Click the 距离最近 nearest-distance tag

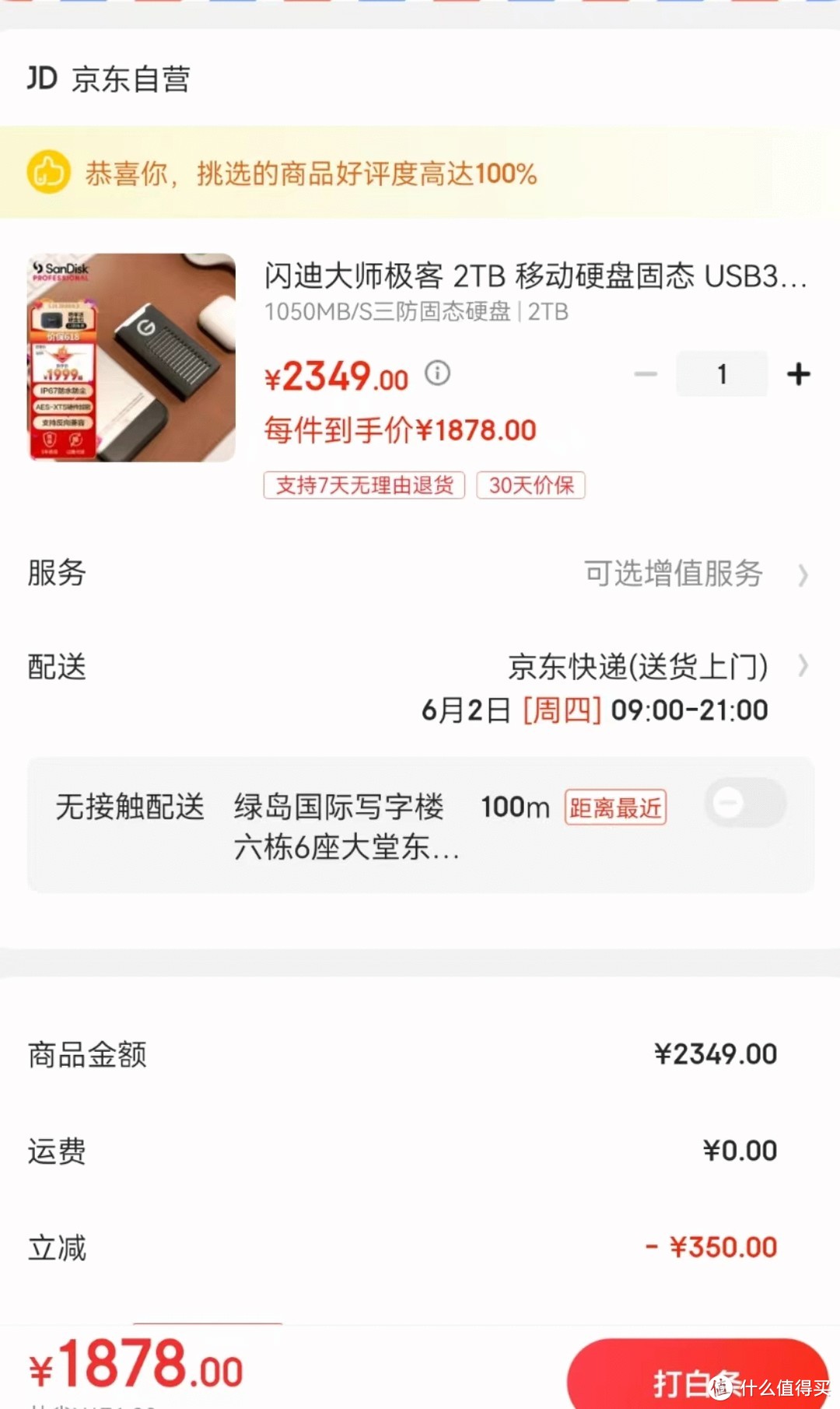615,808
